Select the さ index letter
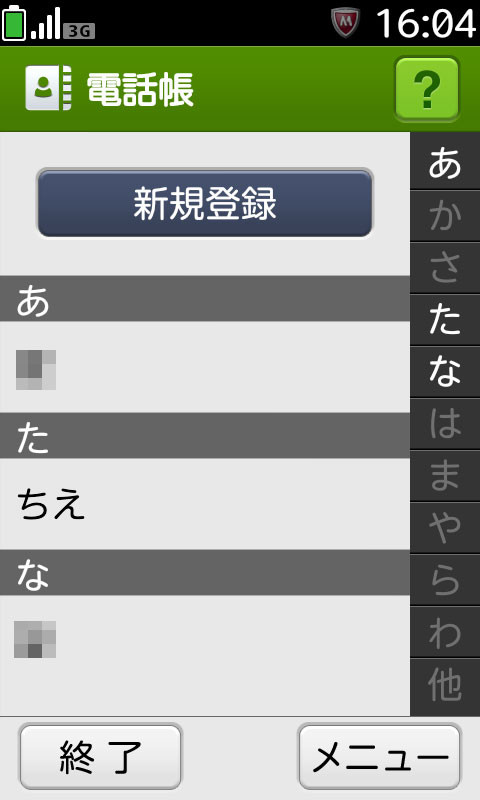This screenshot has height=800, width=480. click(445, 268)
